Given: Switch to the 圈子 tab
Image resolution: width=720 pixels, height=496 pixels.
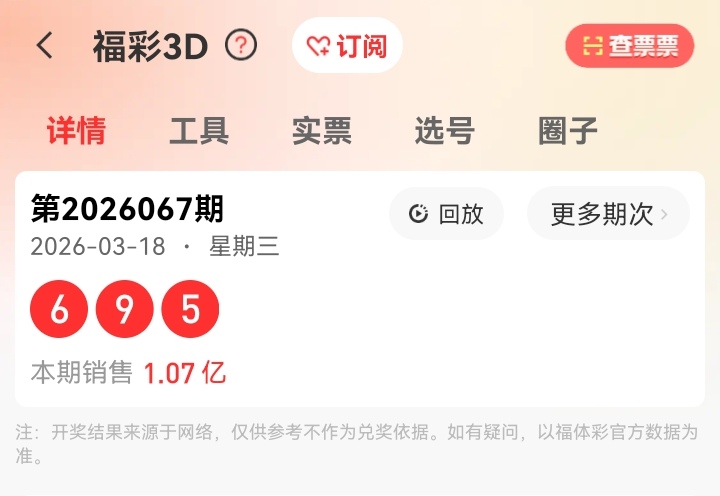Looking at the screenshot, I should 567,131.
